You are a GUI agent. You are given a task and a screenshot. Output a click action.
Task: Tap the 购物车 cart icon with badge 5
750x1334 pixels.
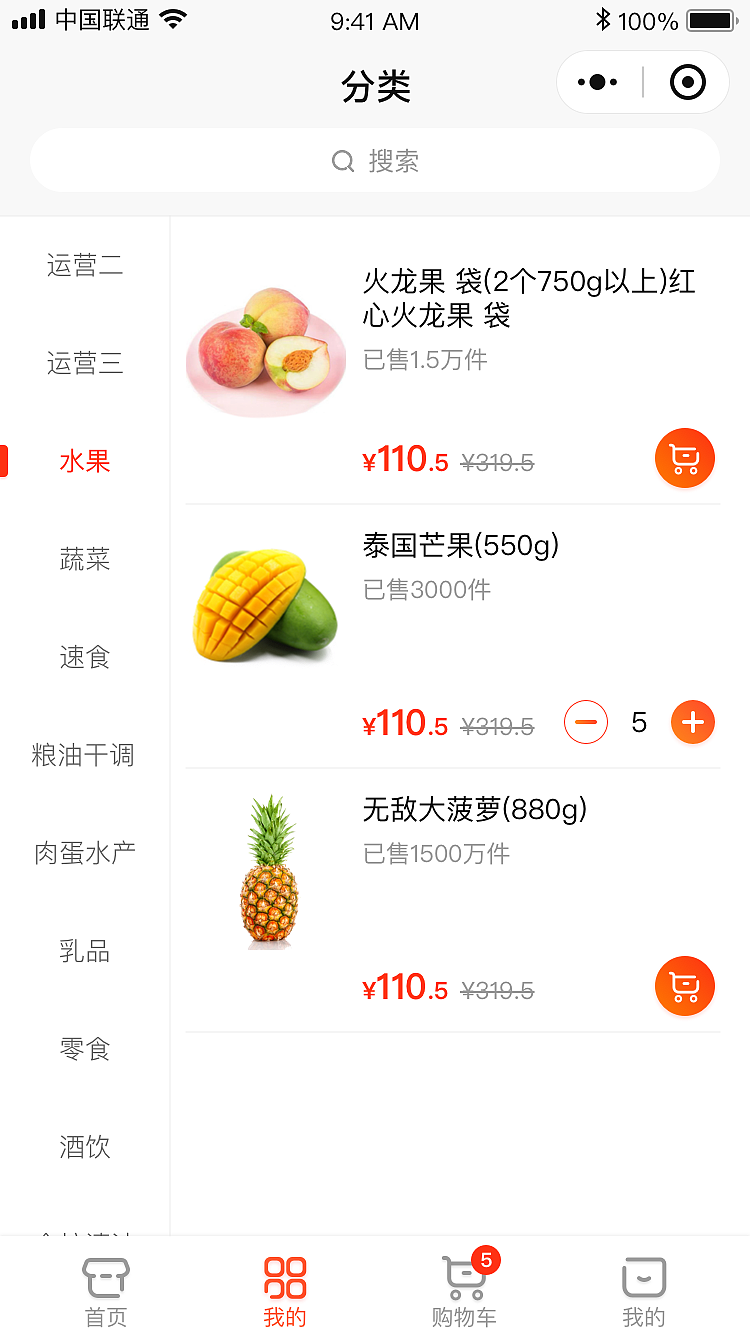click(x=463, y=1276)
